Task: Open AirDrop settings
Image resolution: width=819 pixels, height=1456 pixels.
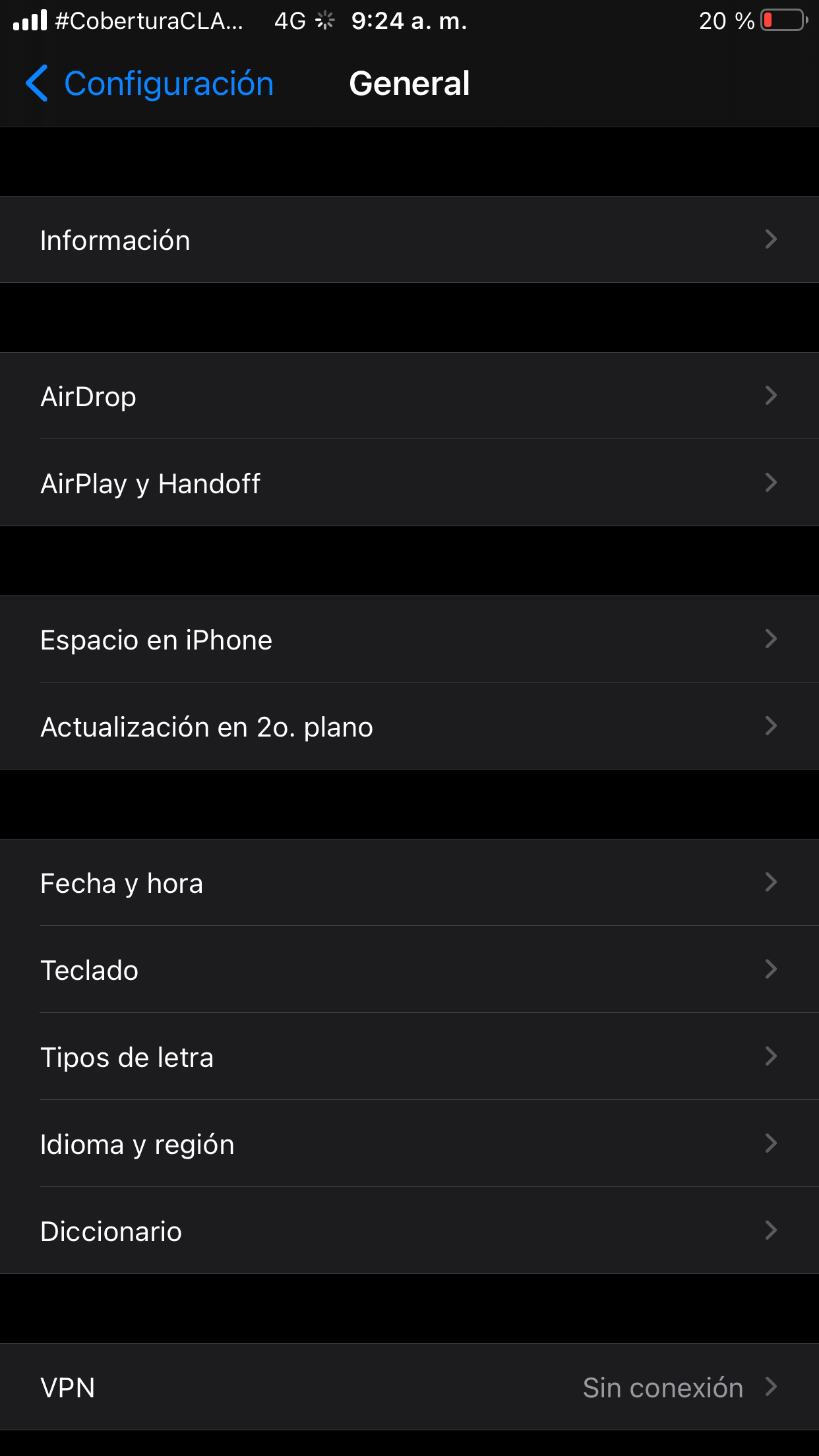Action: pyautogui.click(x=409, y=396)
